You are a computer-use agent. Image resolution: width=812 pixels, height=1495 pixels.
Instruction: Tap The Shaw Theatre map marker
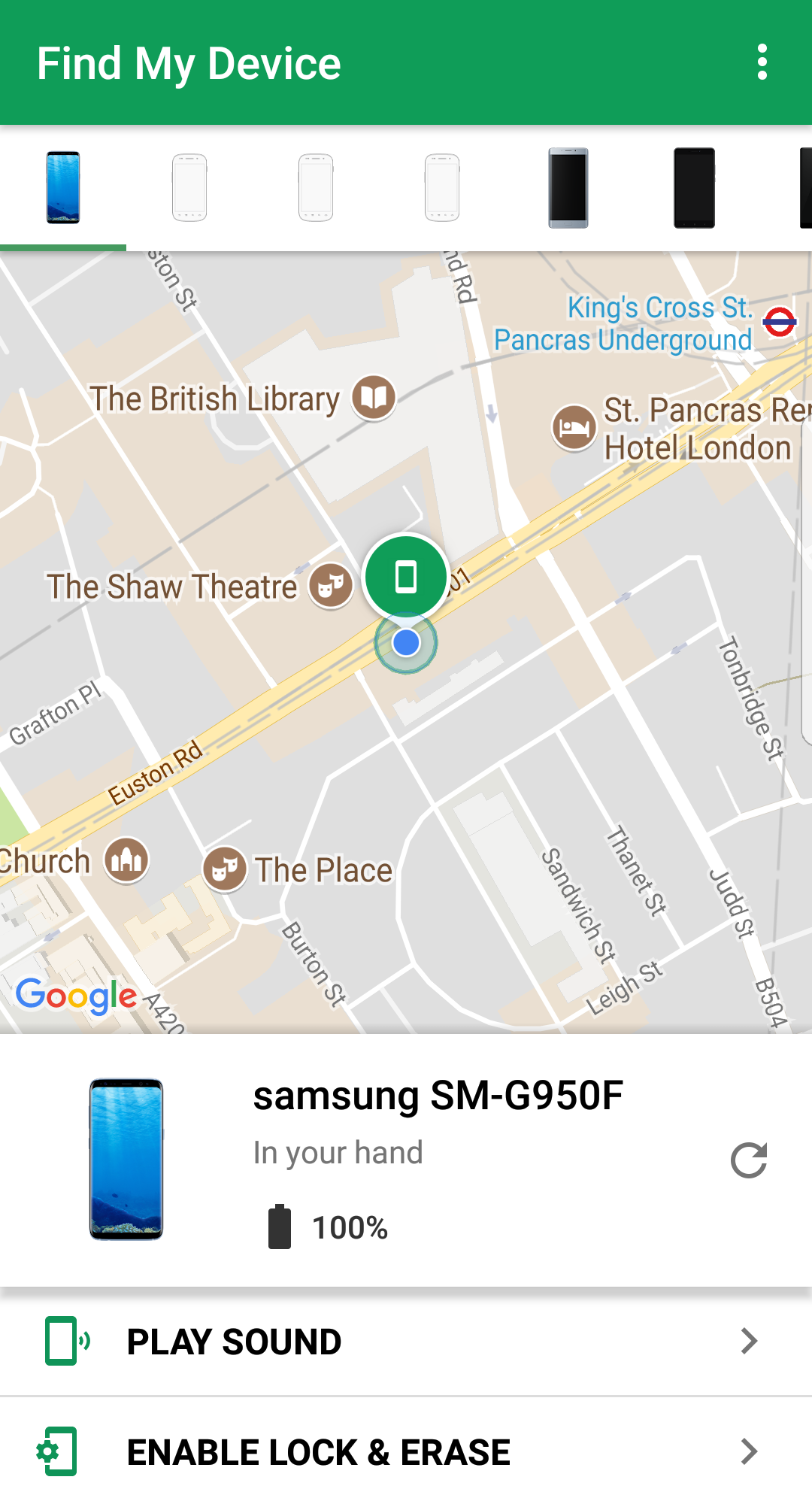(x=331, y=585)
